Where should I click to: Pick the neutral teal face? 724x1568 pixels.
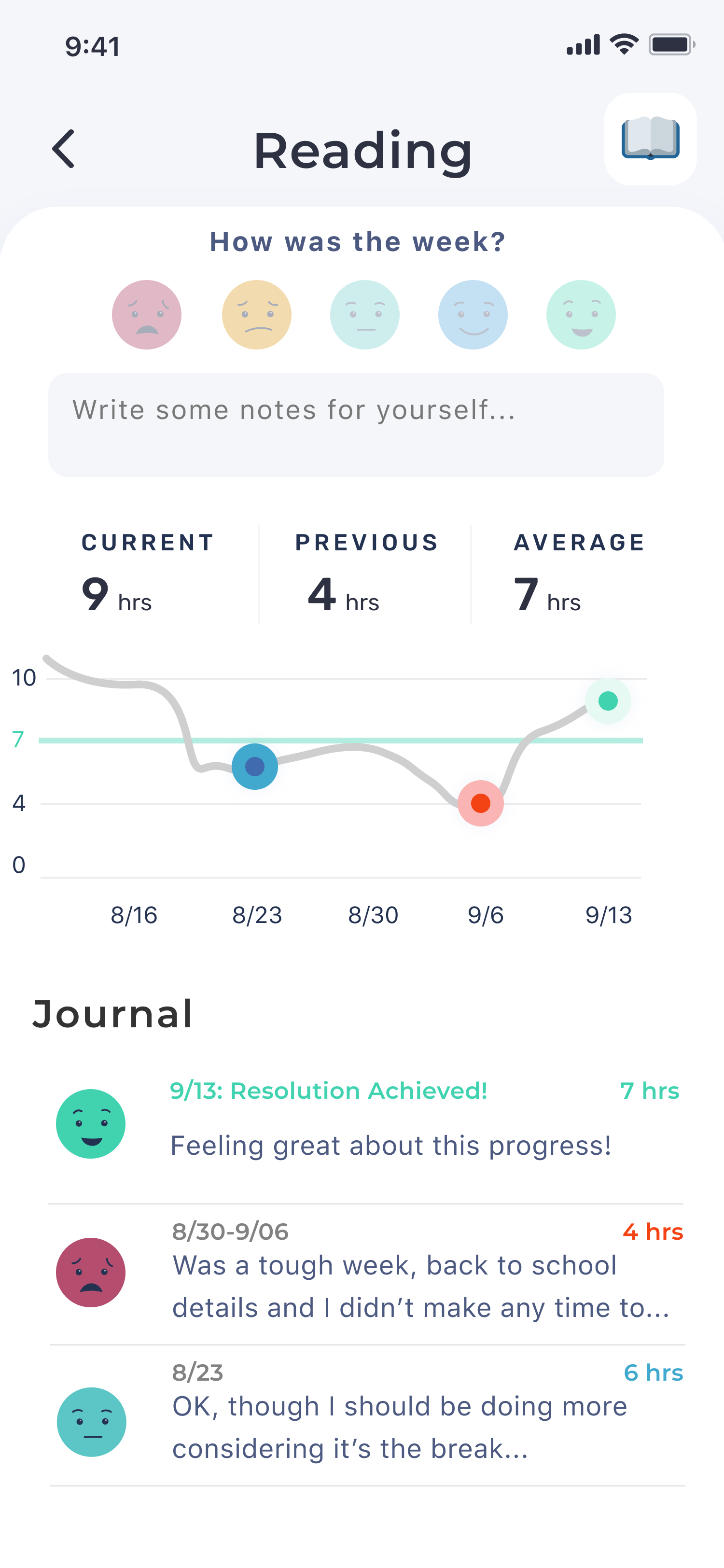pos(364,315)
